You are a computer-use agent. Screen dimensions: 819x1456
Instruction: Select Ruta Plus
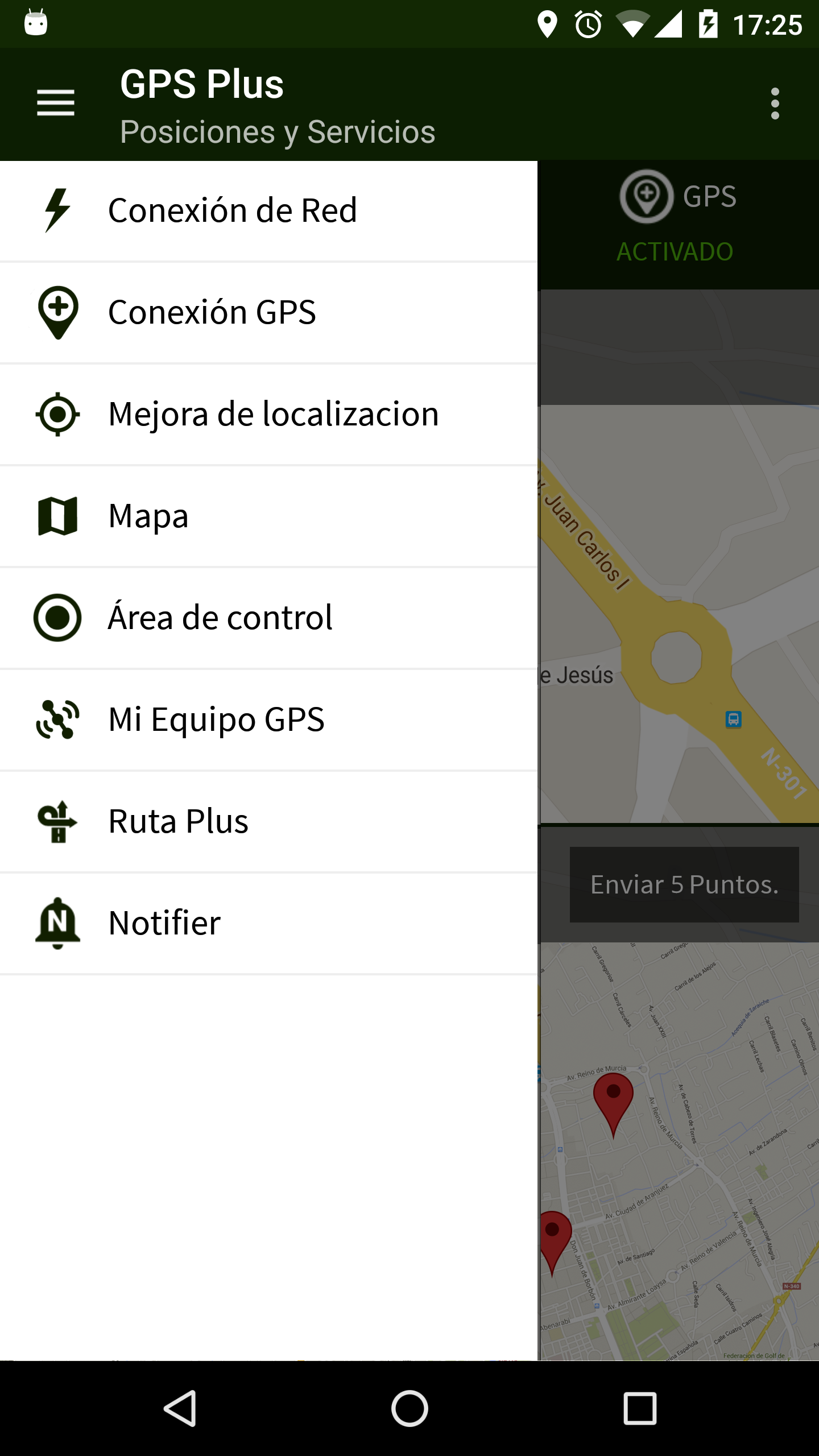(x=268, y=822)
